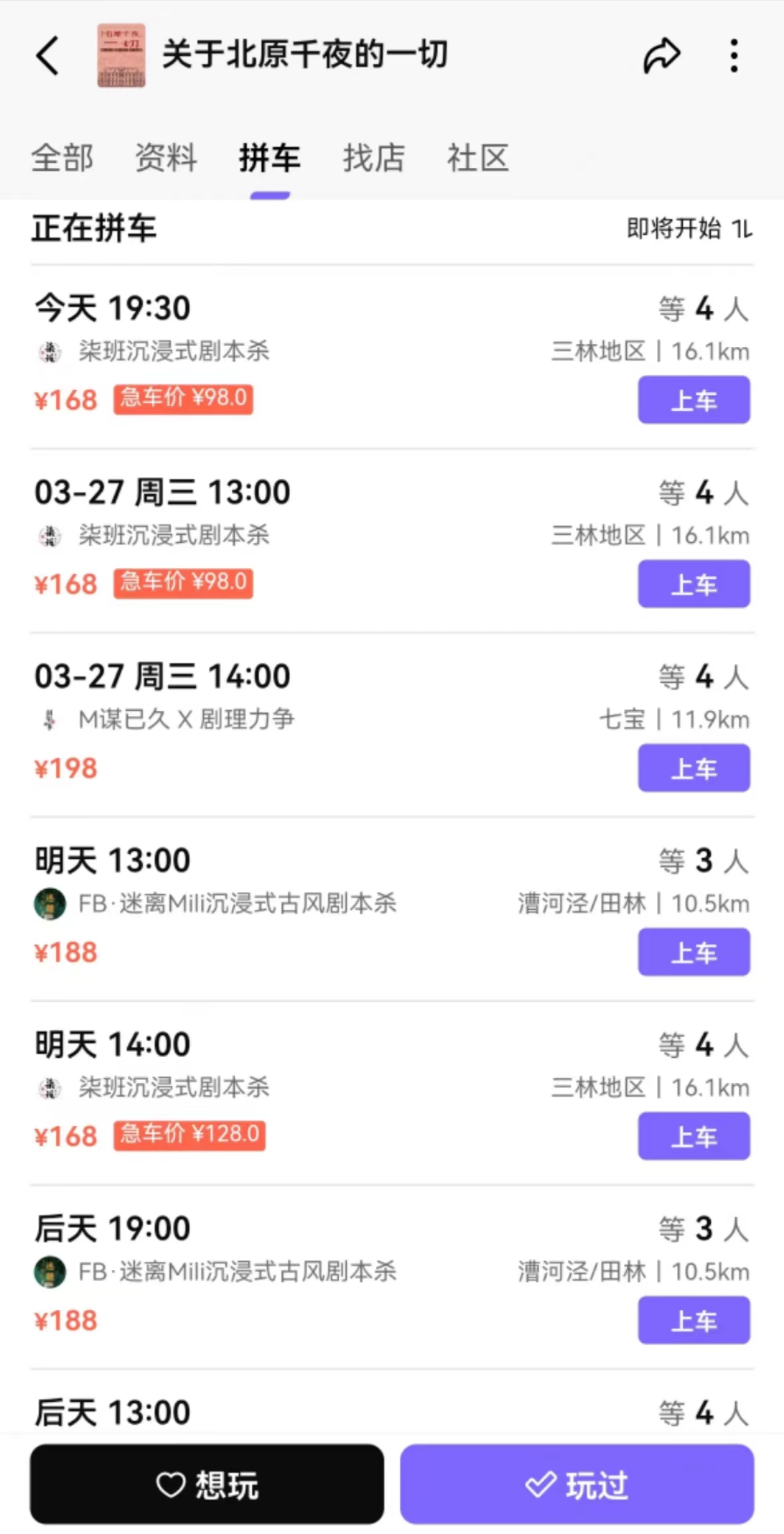
Task: Go back using the arrow icon
Action: click(x=48, y=55)
